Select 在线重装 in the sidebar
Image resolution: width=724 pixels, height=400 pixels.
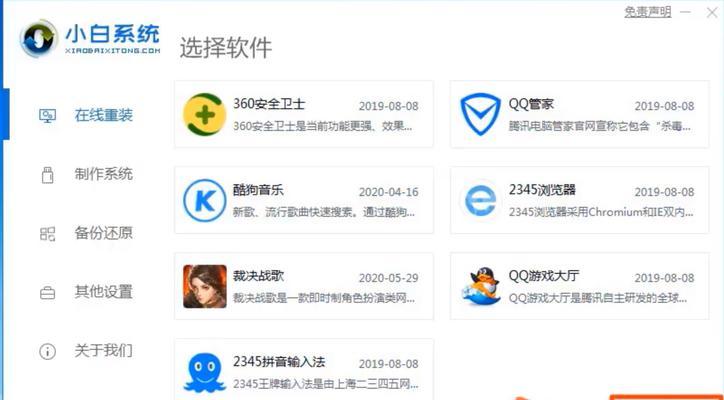coord(103,115)
